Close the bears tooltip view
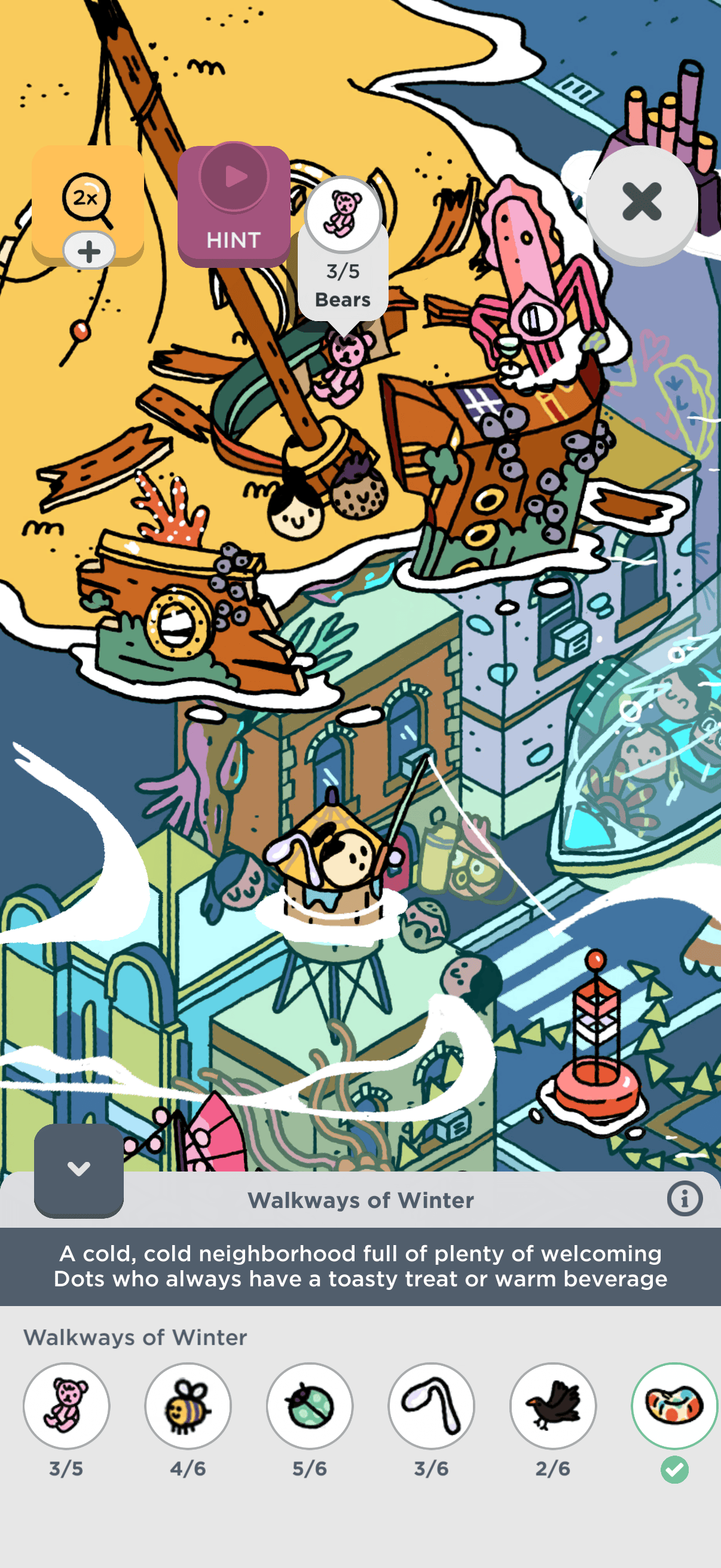 [641, 203]
